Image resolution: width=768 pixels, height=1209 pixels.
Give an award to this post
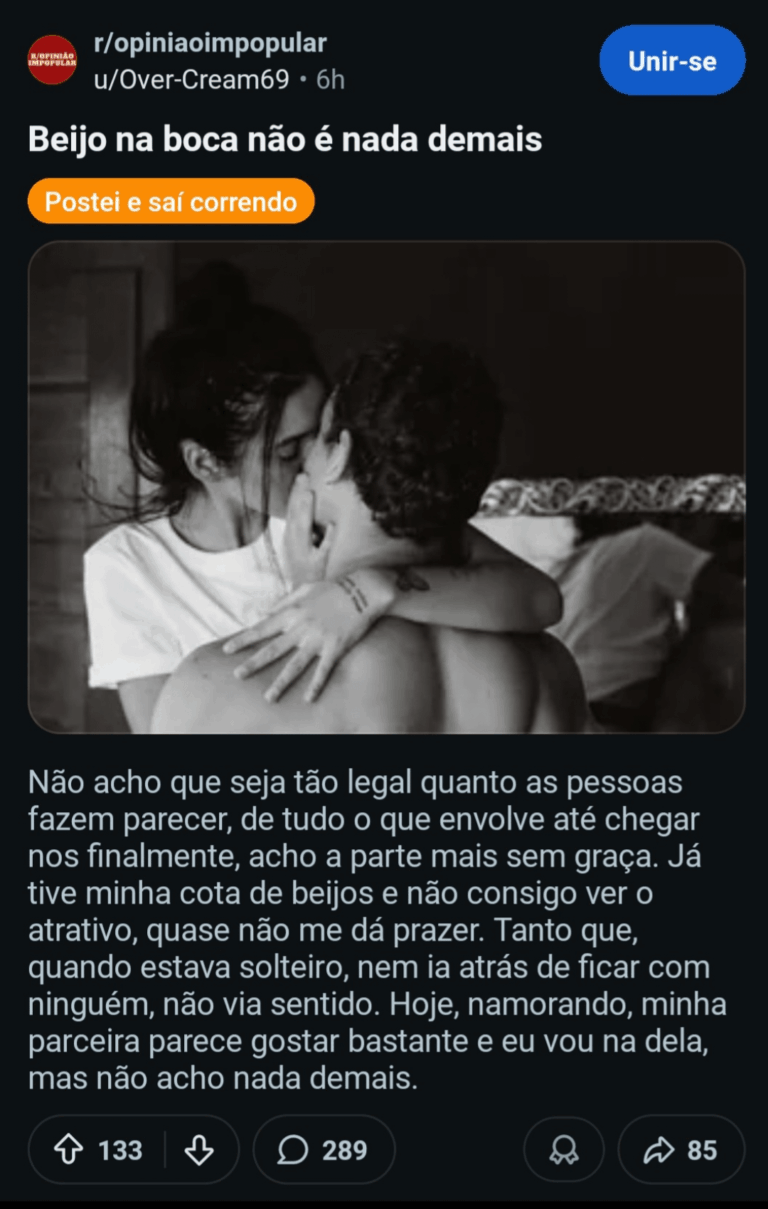564,1150
